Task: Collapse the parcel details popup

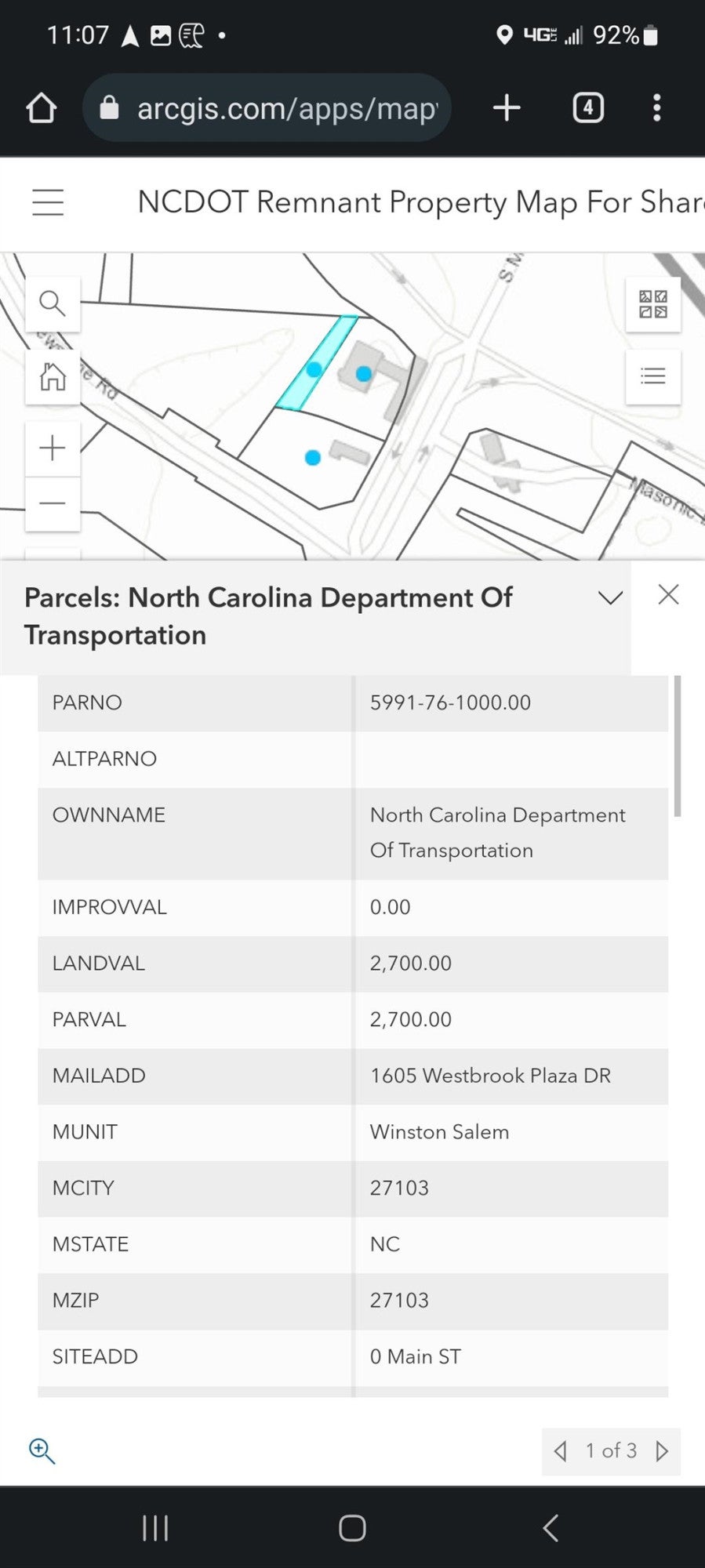Action: (x=610, y=598)
